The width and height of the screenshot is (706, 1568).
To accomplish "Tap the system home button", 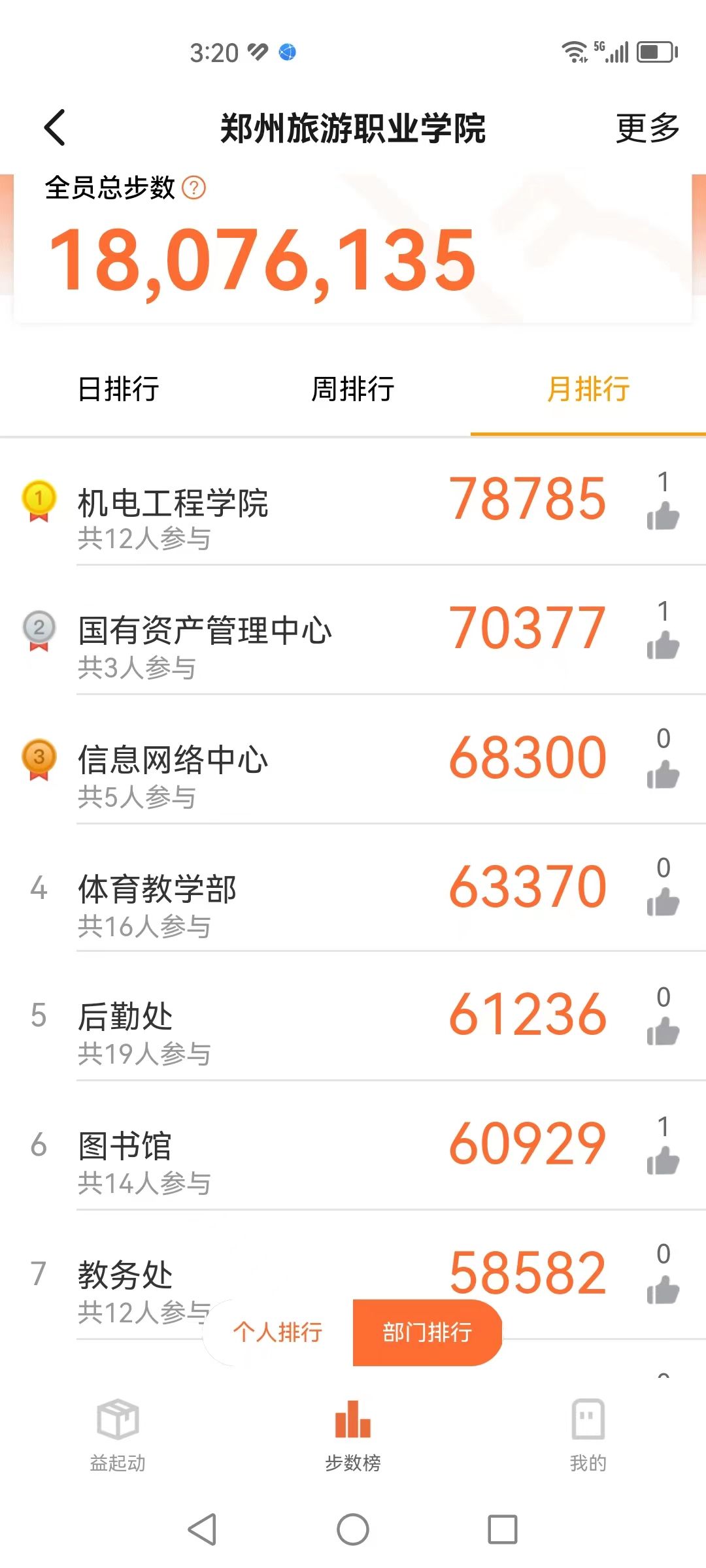I will 353,1529.
